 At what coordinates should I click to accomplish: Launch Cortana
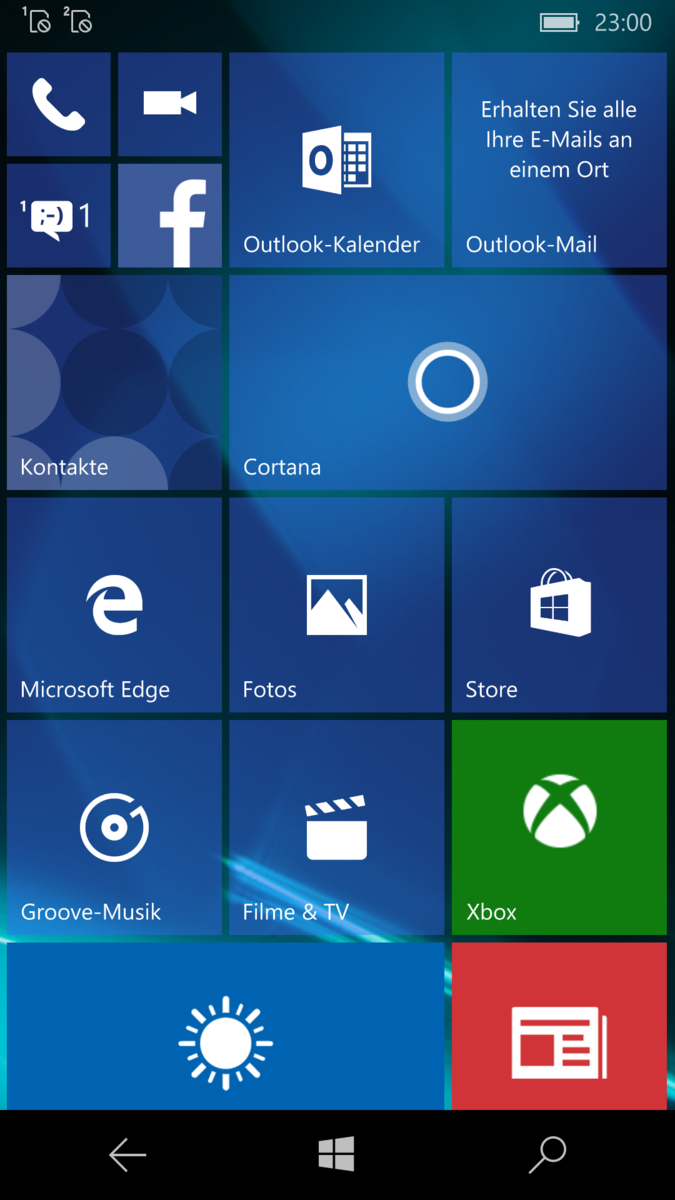click(448, 382)
